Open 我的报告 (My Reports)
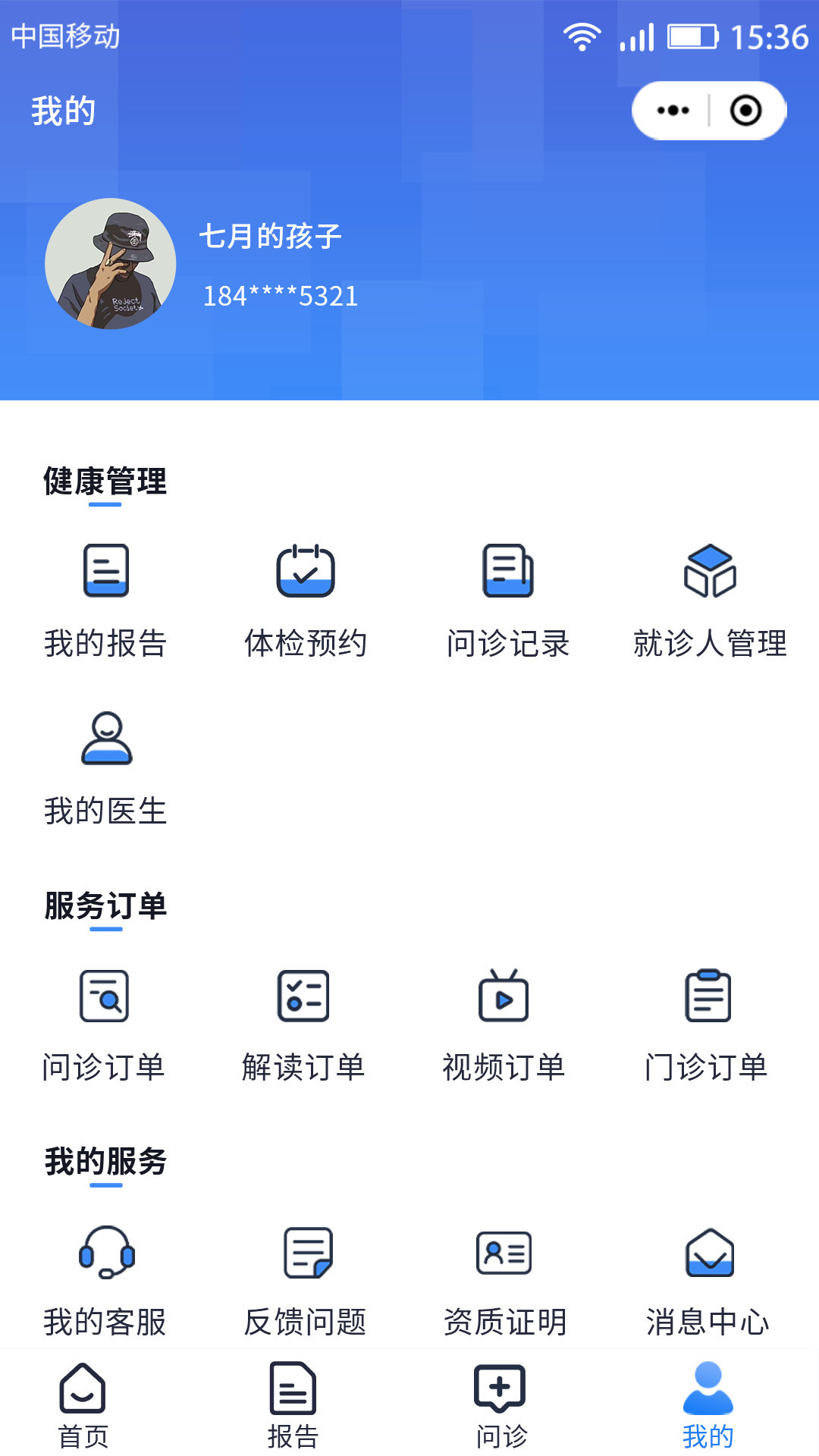Screen dimensions: 819x1456 point(105,599)
